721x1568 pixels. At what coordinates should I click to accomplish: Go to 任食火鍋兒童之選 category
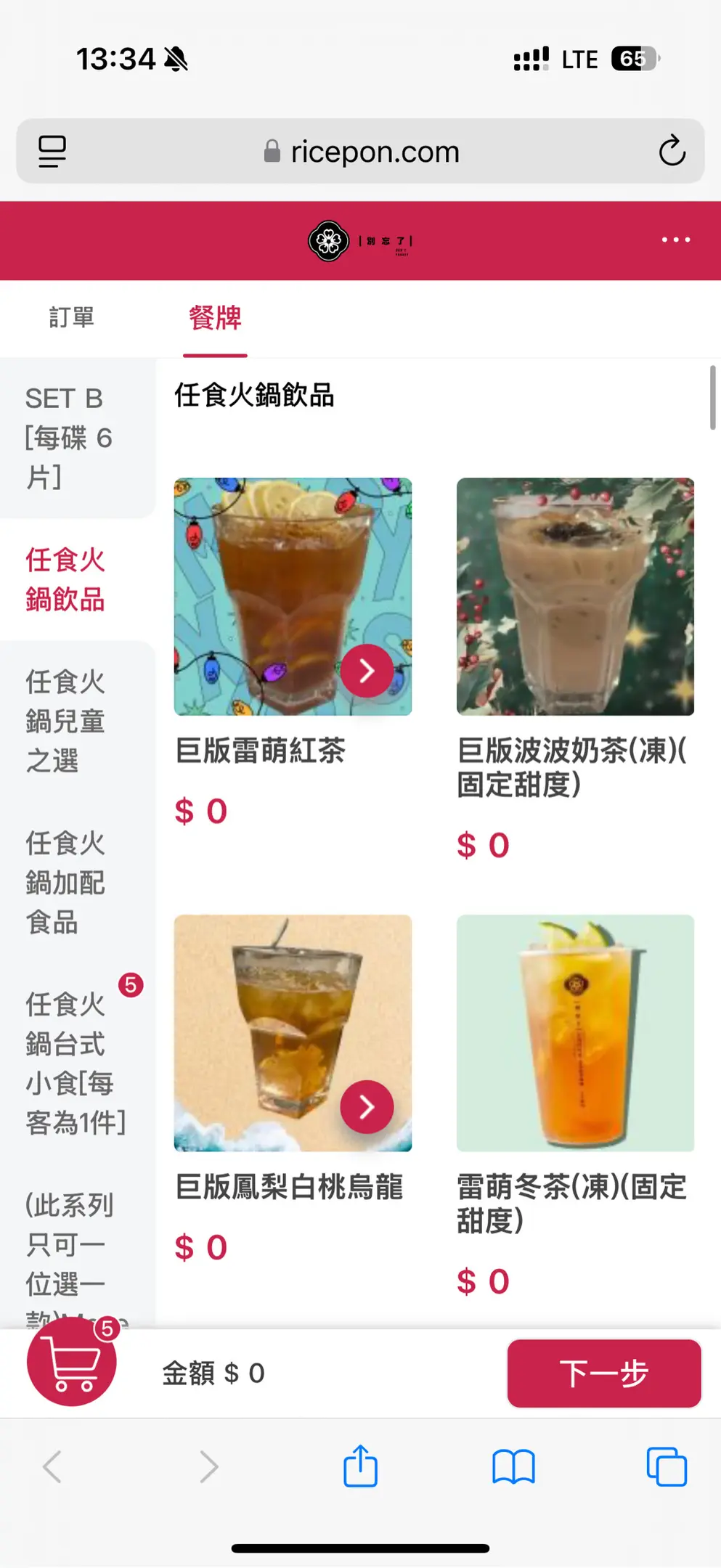(x=65, y=721)
